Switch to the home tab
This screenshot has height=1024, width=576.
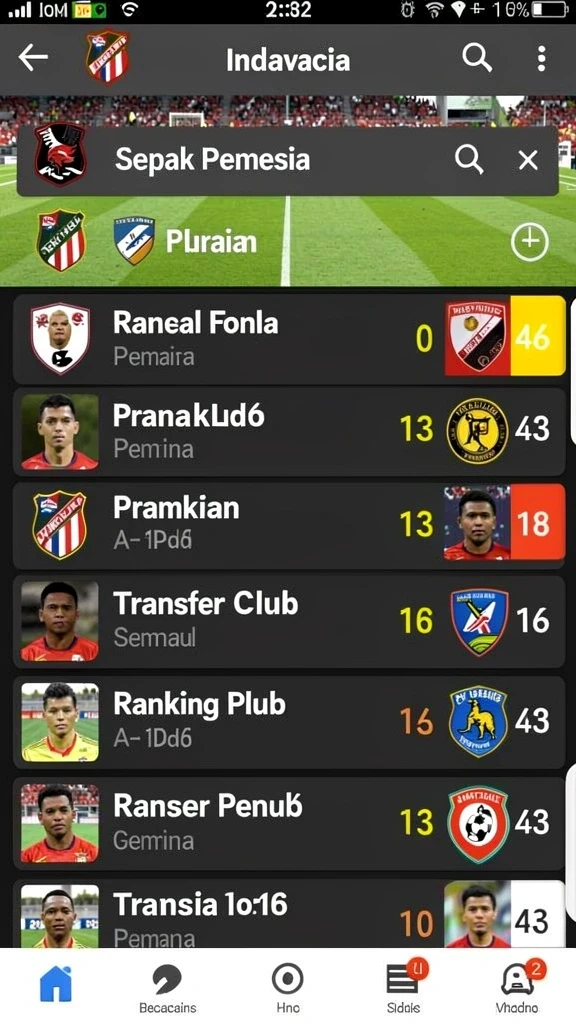click(56, 984)
